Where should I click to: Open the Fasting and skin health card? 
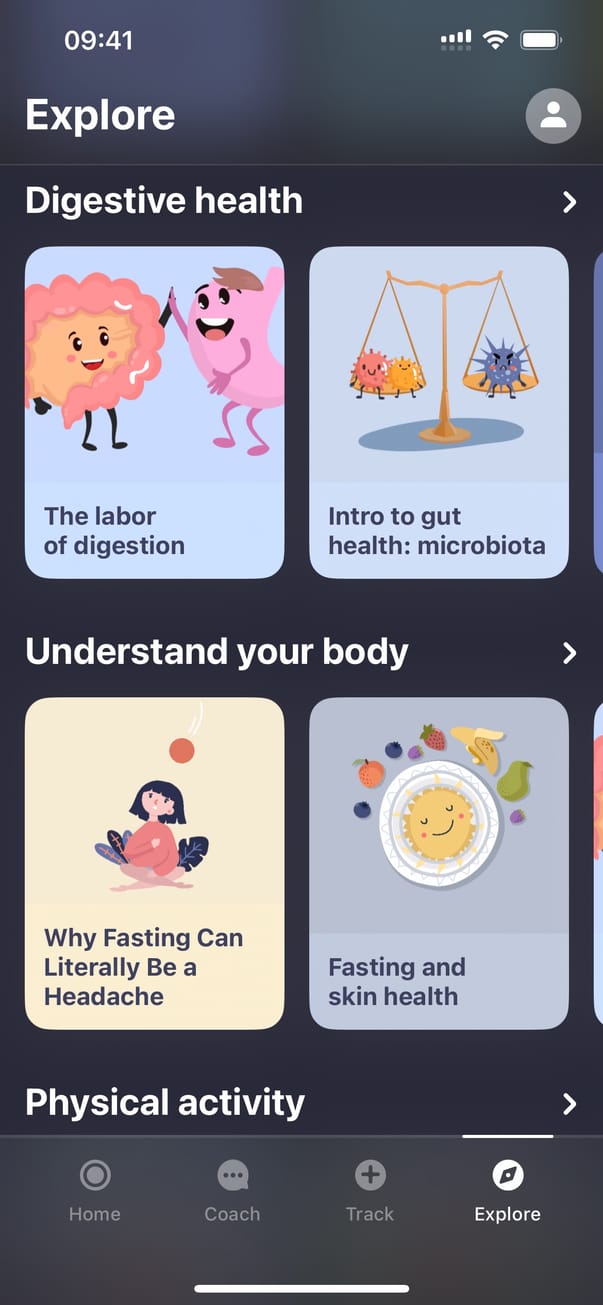click(x=438, y=863)
